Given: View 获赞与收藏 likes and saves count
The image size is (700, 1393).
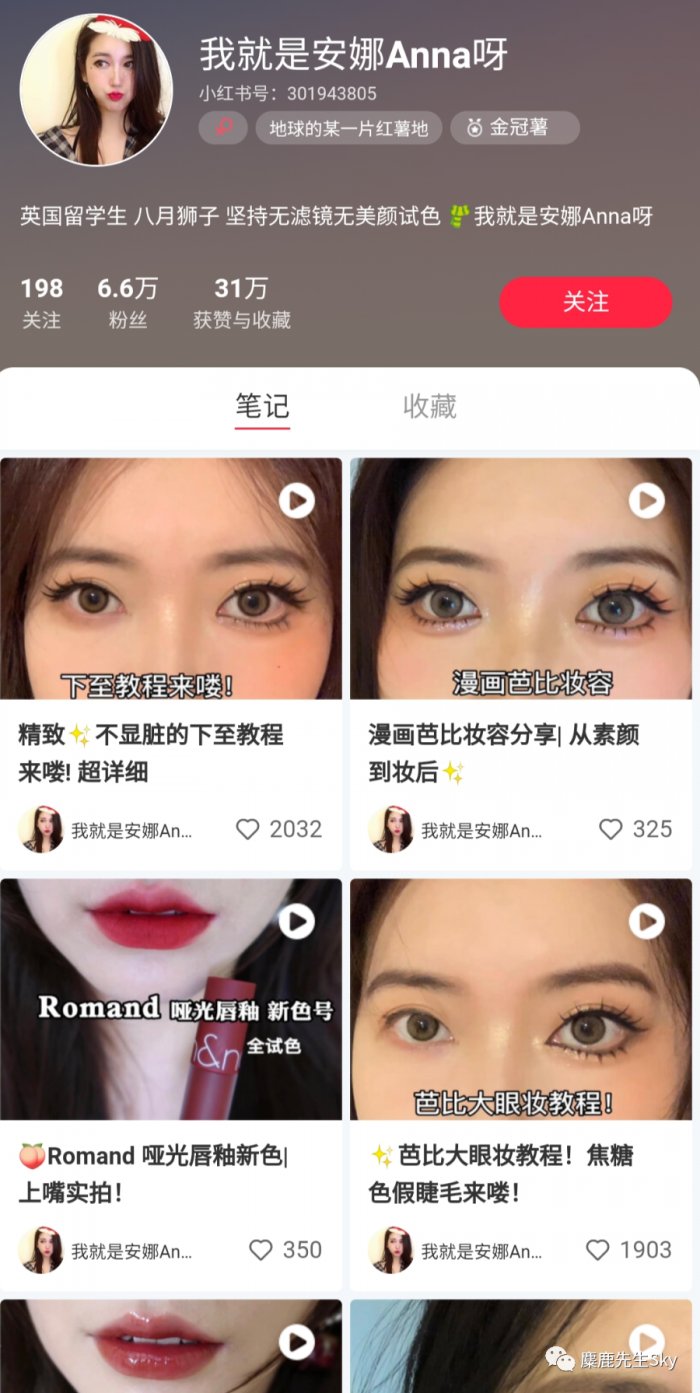Looking at the screenshot, I should pos(242,303).
